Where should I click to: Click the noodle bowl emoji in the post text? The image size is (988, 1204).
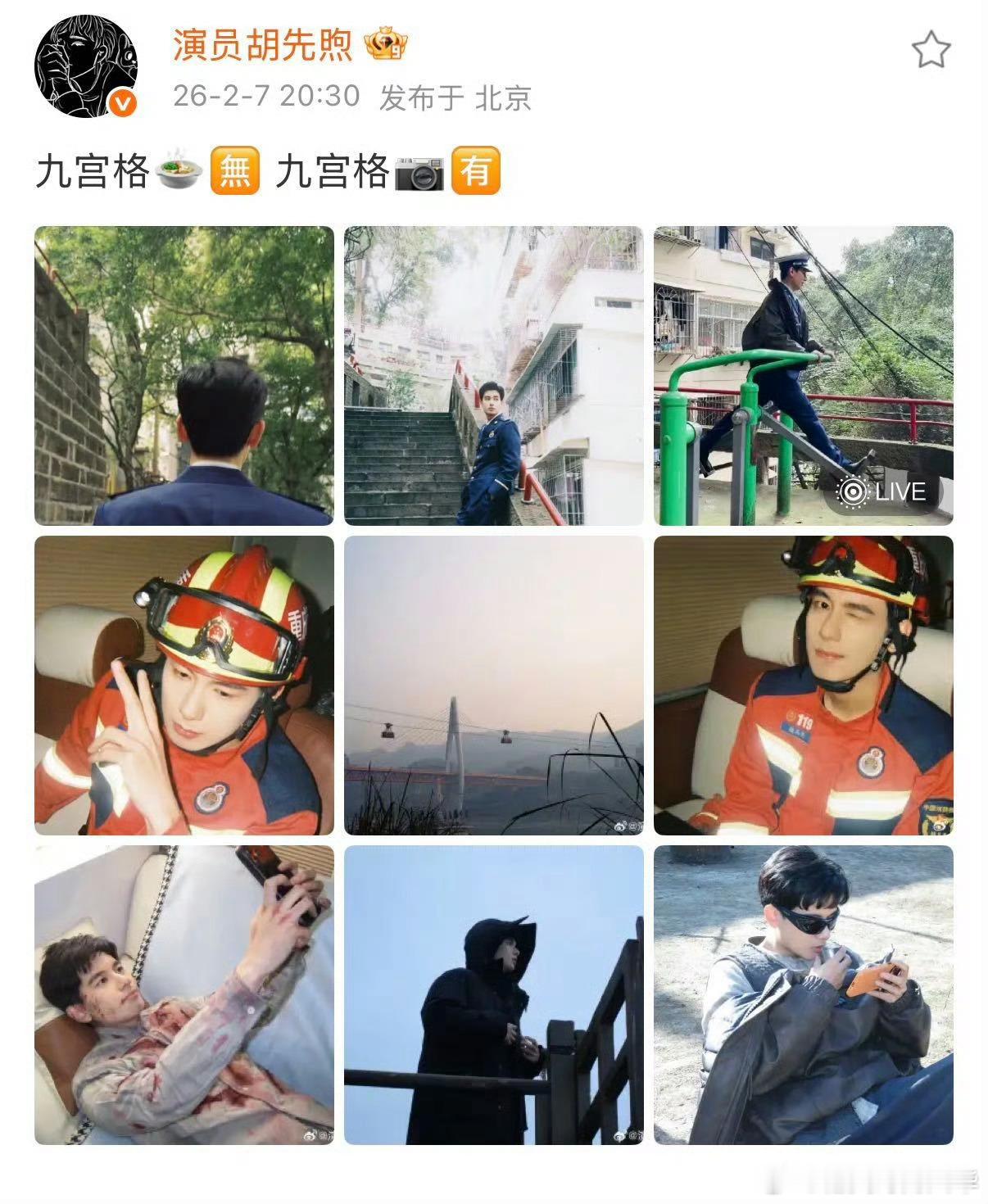click(179, 170)
